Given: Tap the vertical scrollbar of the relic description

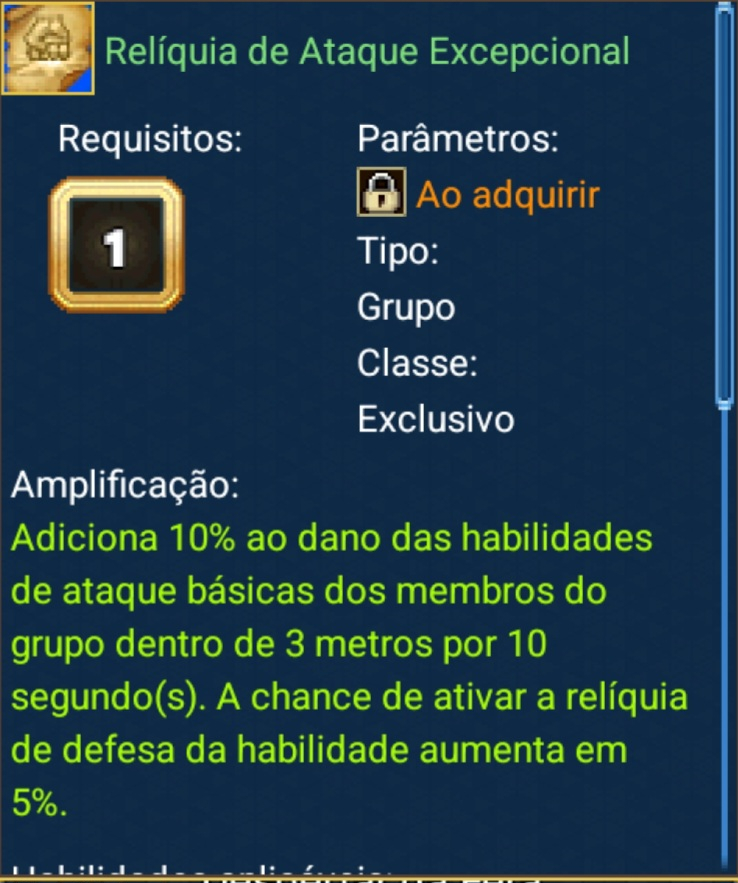Looking at the screenshot, I should tap(726, 205).
